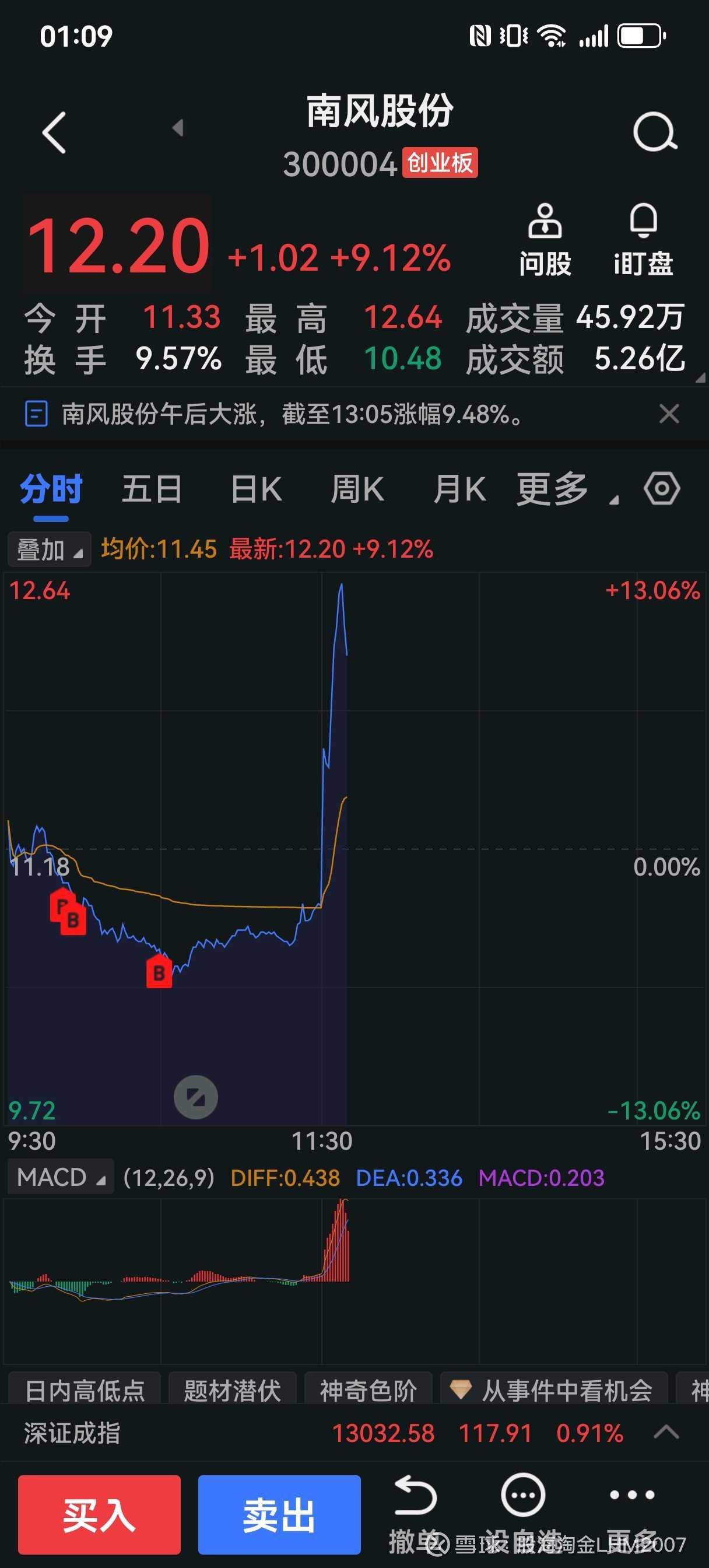Select the 周K chart tab
This screenshot has height=1568, width=709.
coord(357,489)
